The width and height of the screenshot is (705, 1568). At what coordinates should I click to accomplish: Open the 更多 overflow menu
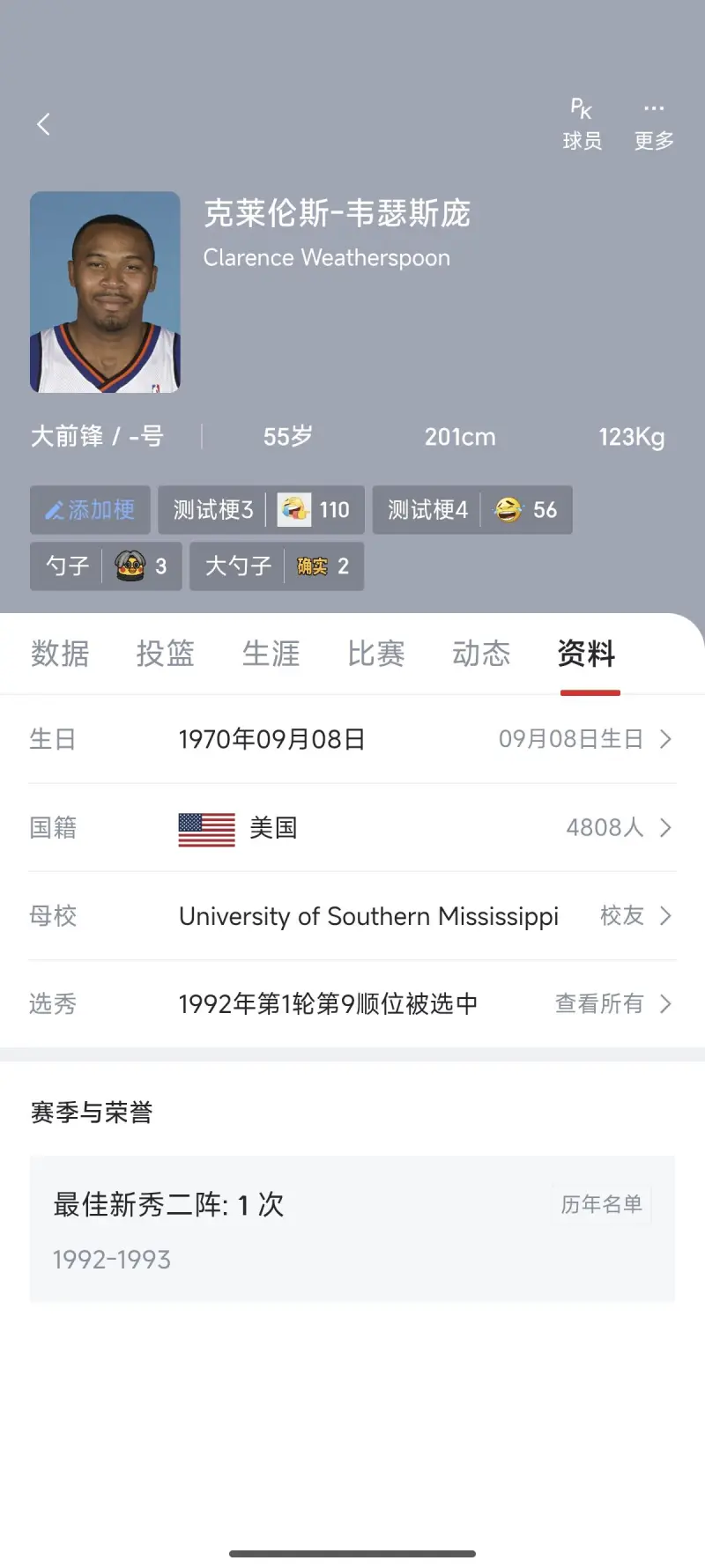(x=654, y=124)
